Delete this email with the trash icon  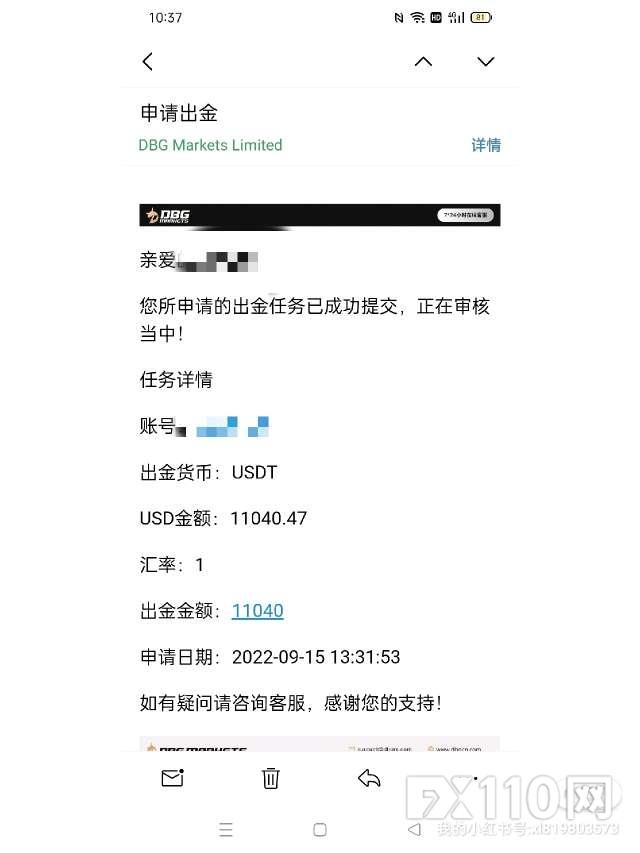tap(270, 778)
